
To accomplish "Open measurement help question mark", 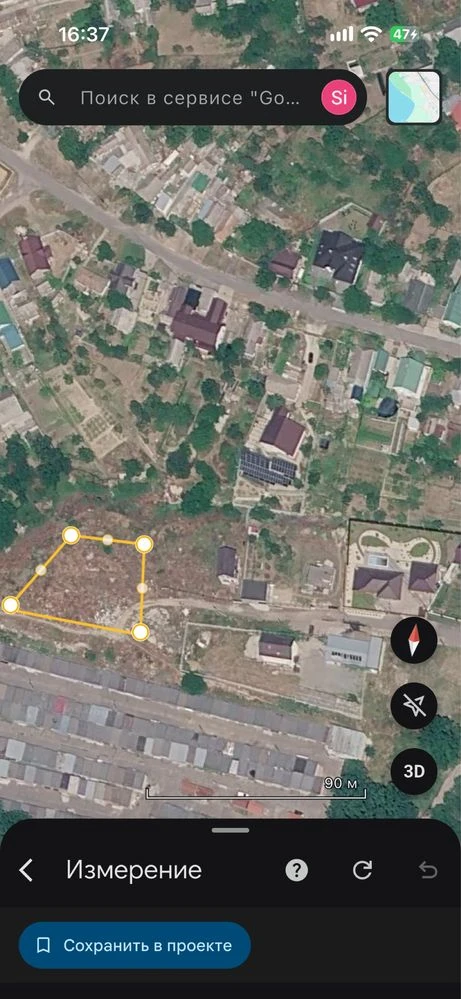I will pyautogui.click(x=297, y=870).
